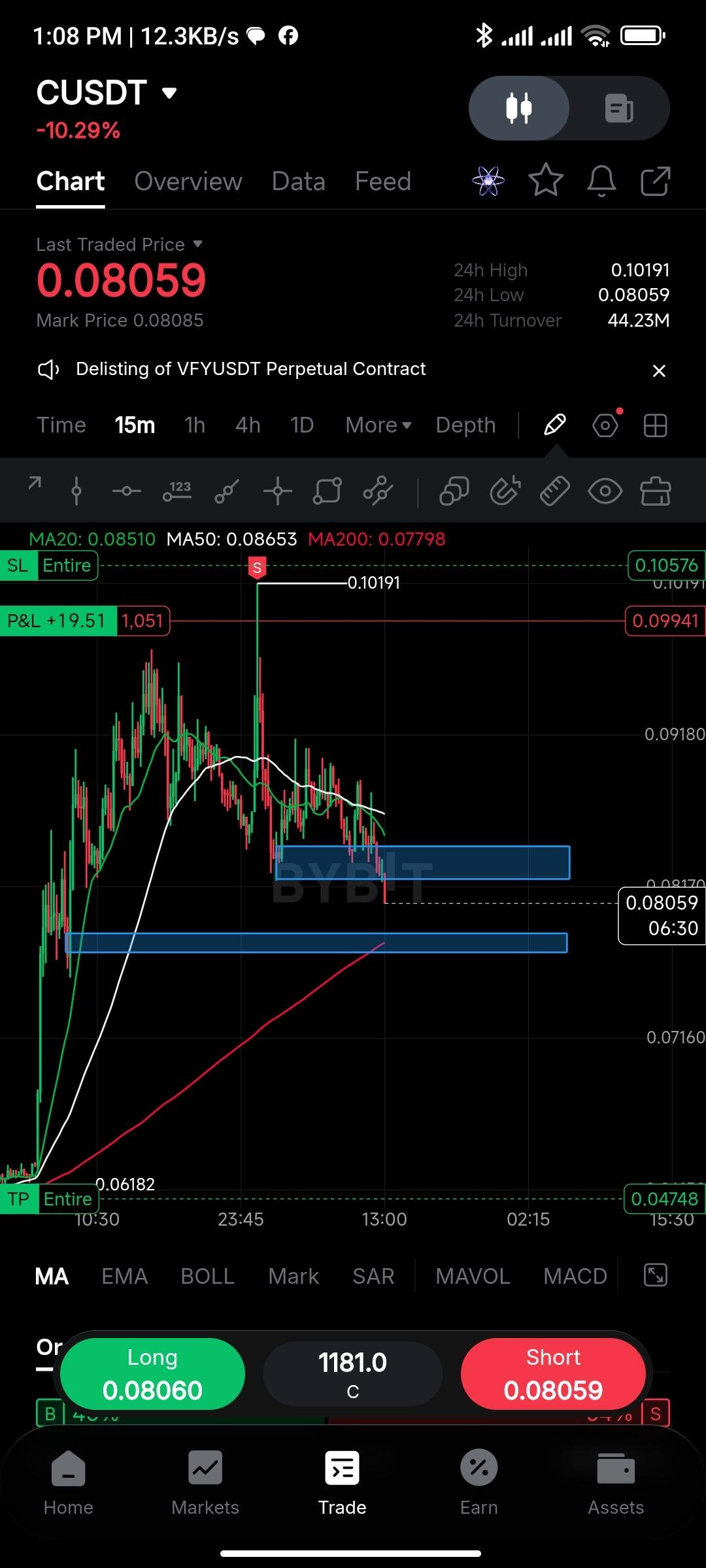The height and width of the screenshot is (1568, 706).
Task: Open the Feed tab
Action: pyautogui.click(x=382, y=181)
